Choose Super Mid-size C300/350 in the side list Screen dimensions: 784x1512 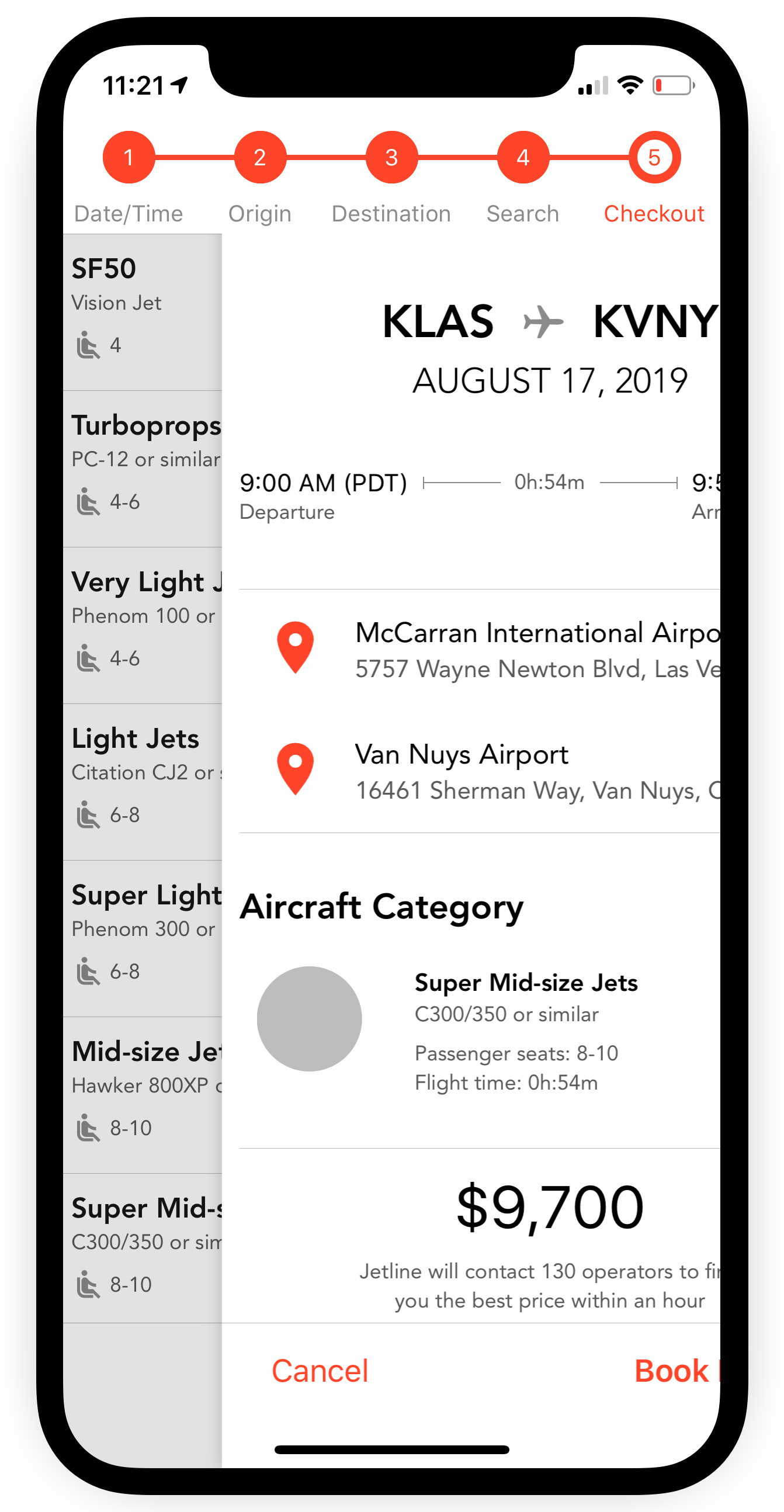click(143, 1249)
